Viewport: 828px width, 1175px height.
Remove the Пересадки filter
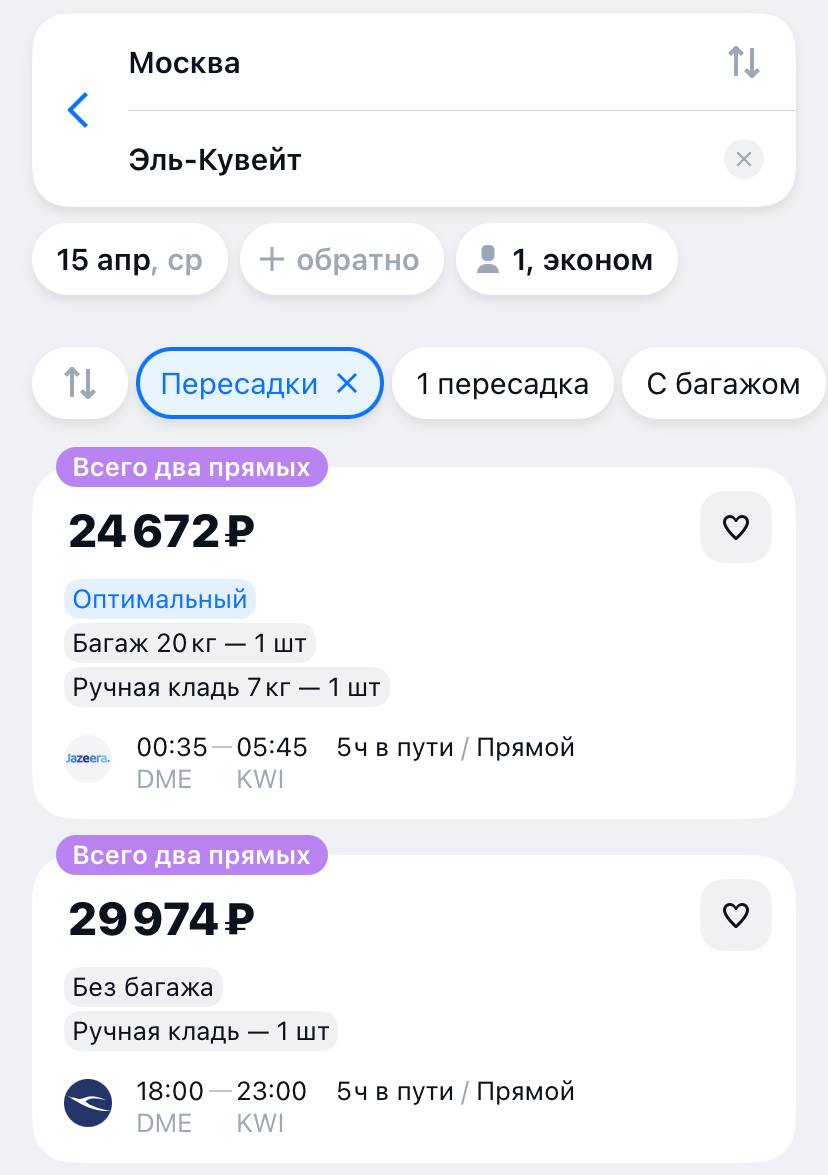pos(347,384)
